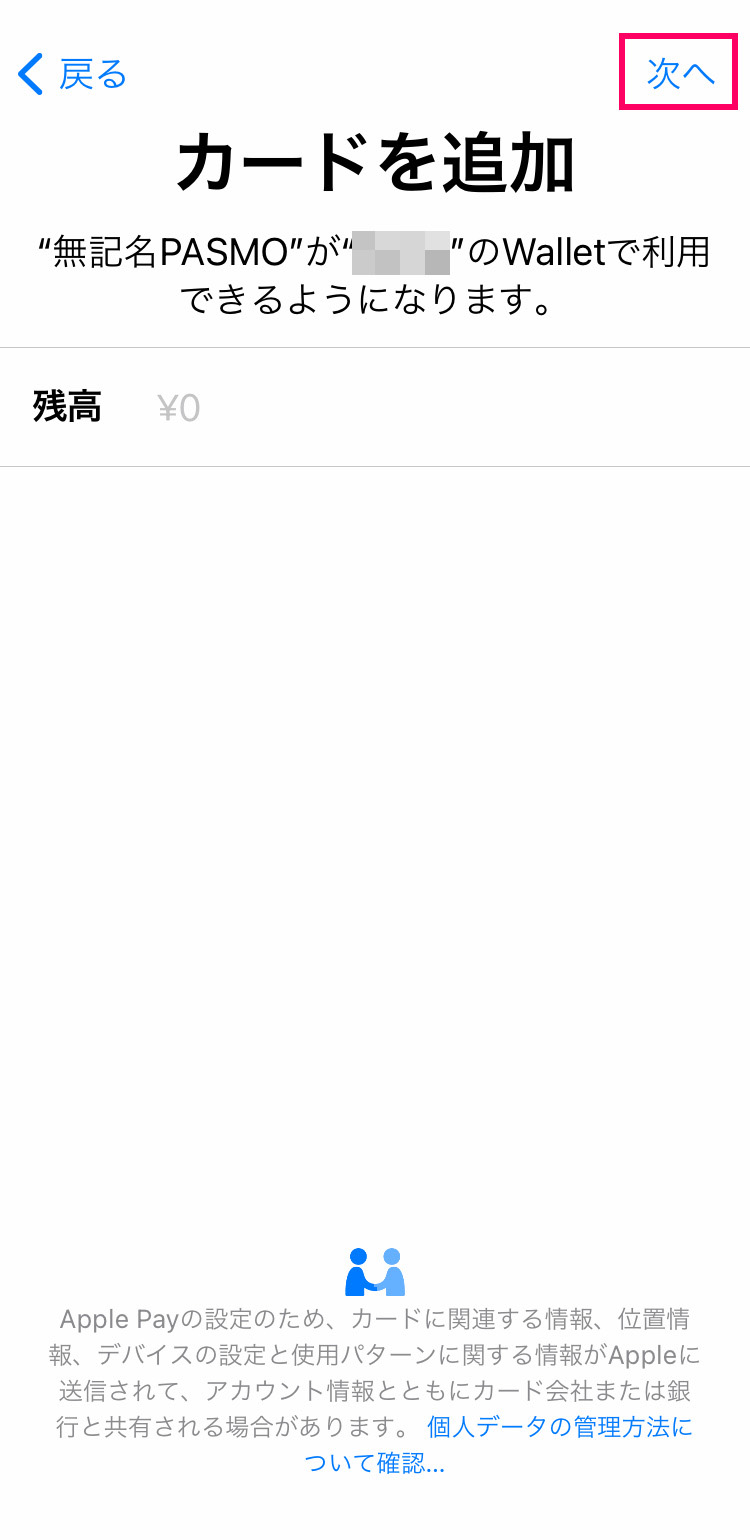This screenshot has height=1540, width=750.
Task: Go back with the 戻る button
Action: [72, 75]
